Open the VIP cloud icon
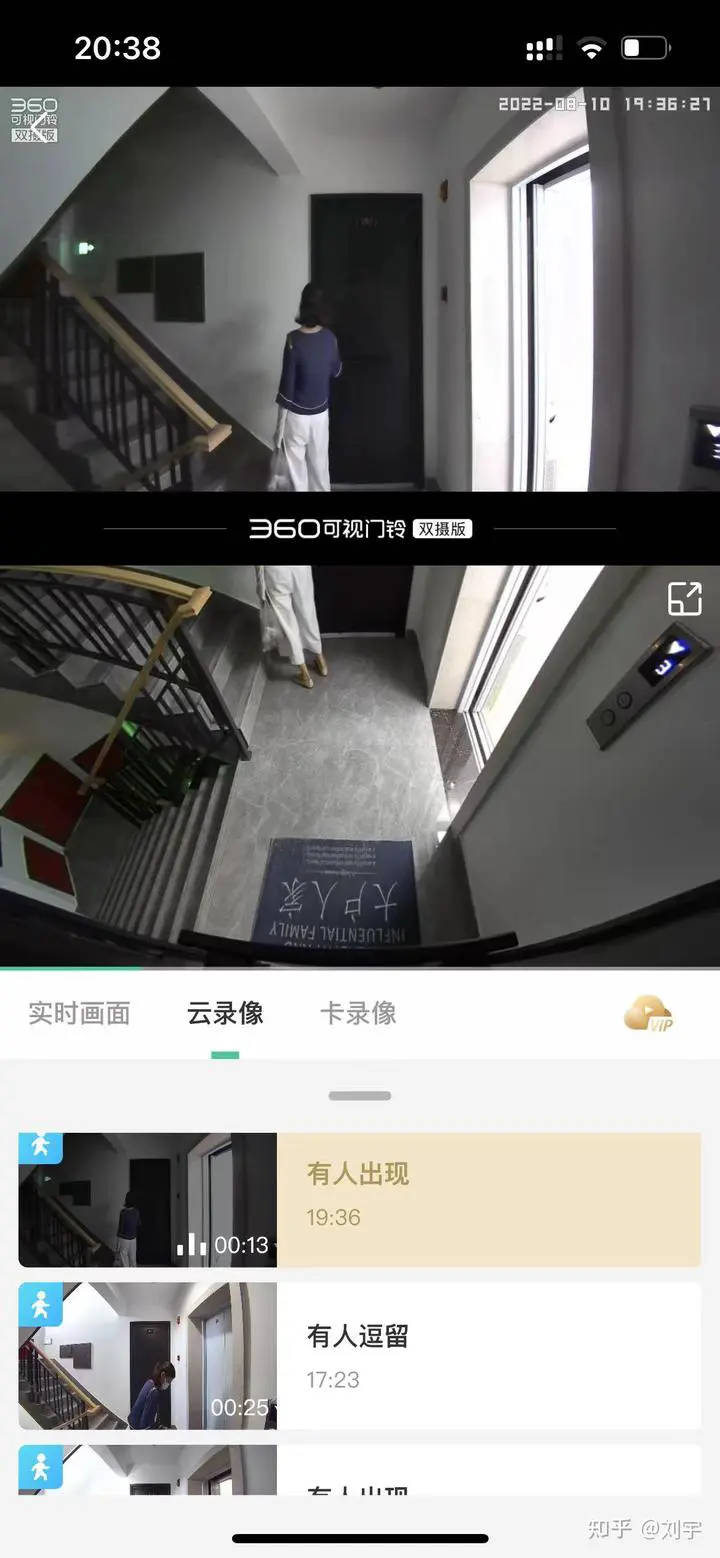Image resolution: width=720 pixels, height=1558 pixels. coord(649,1013)
